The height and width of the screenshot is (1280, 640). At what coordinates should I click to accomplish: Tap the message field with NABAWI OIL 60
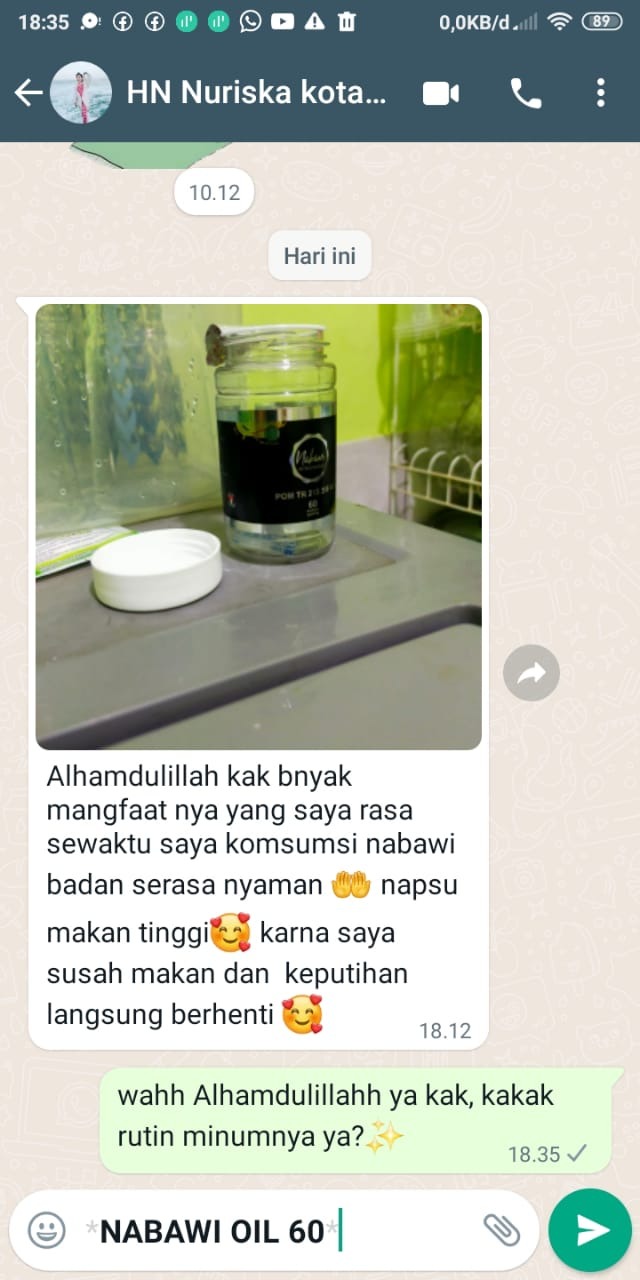tap(280, 1231)
